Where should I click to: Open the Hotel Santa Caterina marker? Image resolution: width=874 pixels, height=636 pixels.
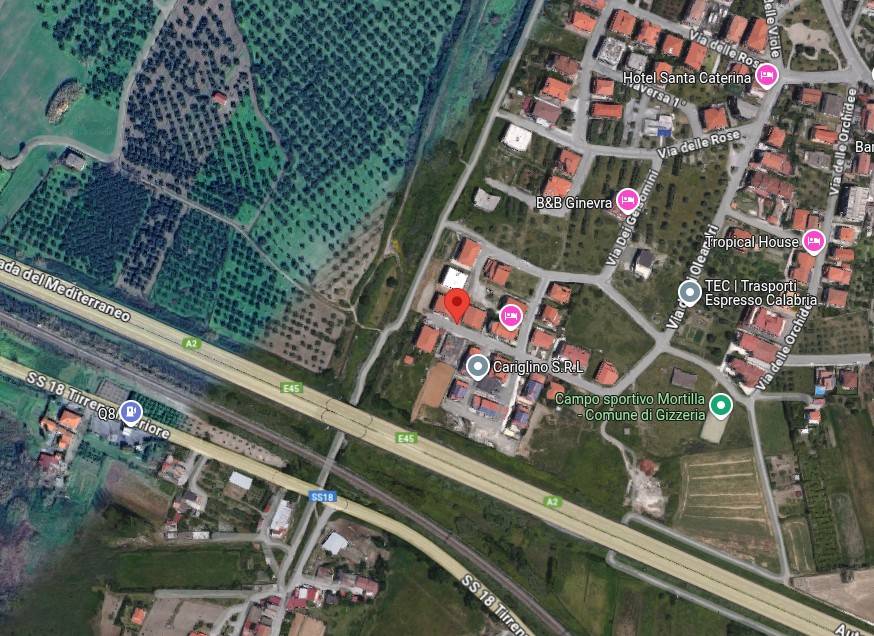[767, 76]
